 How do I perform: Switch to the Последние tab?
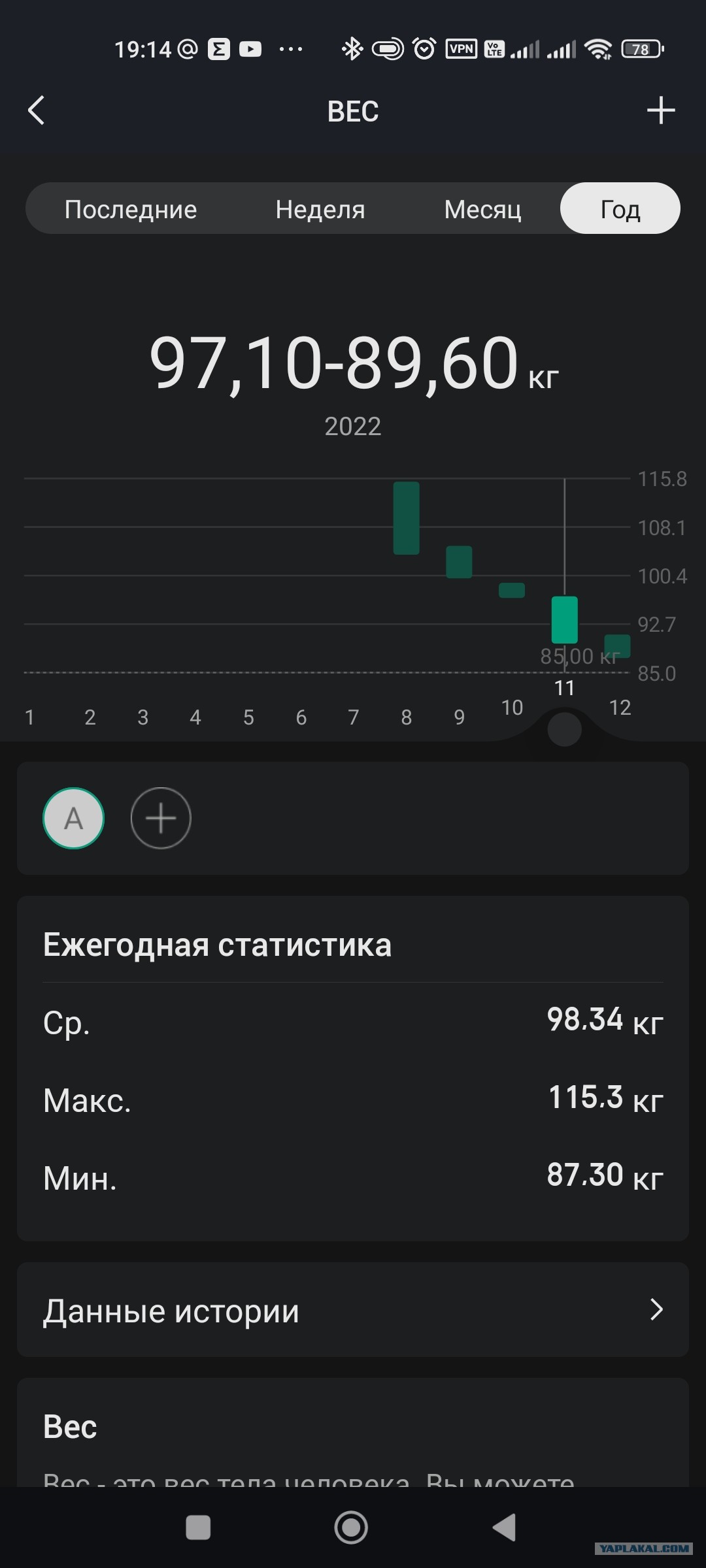tap(131, 209)
